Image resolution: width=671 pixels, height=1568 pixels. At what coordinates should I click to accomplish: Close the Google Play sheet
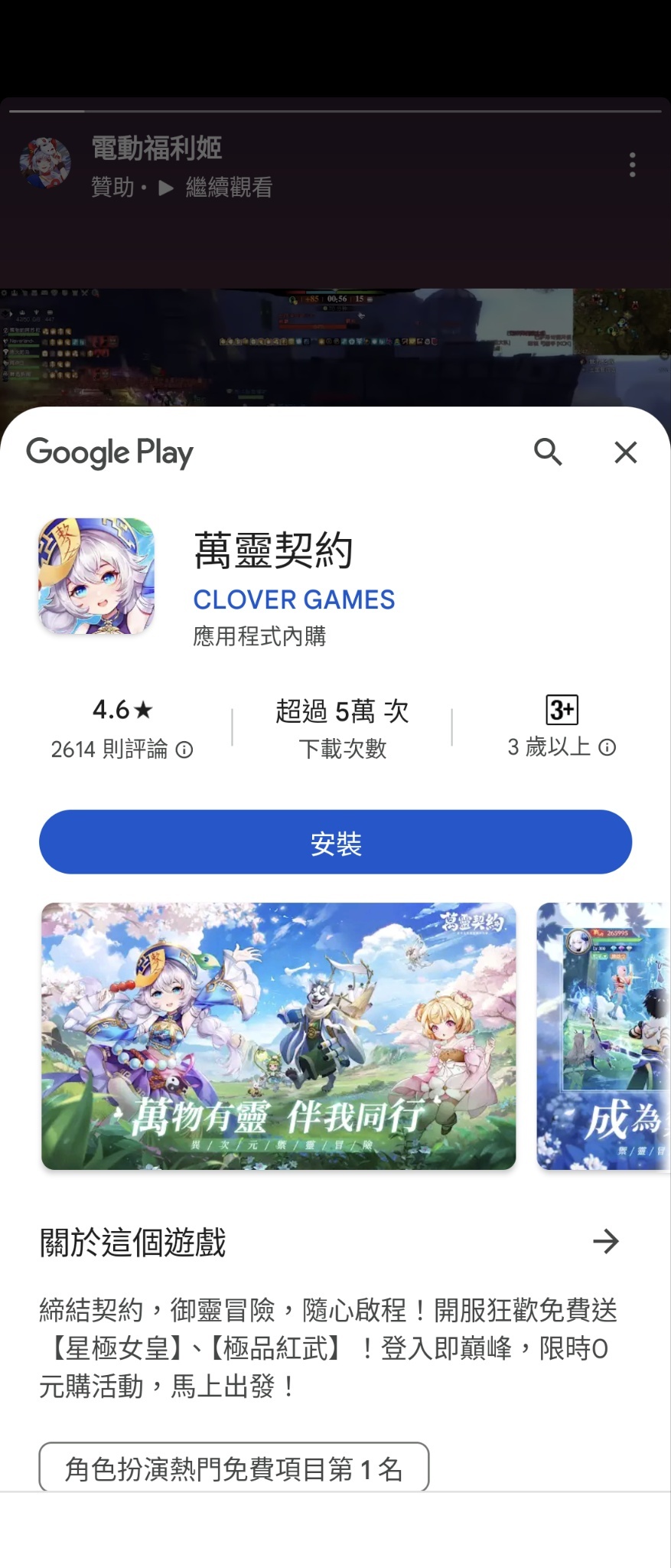click(x=625, y=452)
